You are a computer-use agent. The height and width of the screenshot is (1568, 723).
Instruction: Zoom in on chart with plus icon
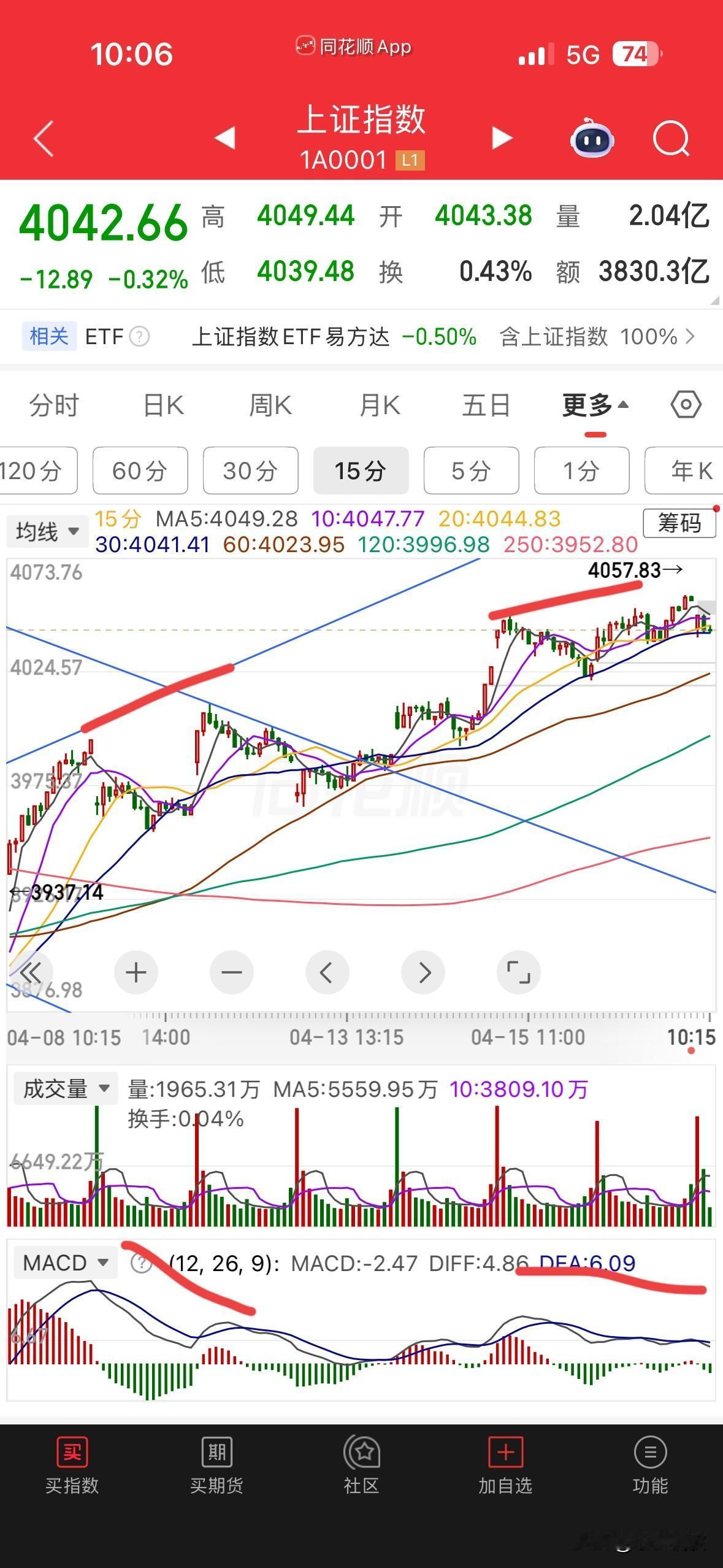pos(136,972)
